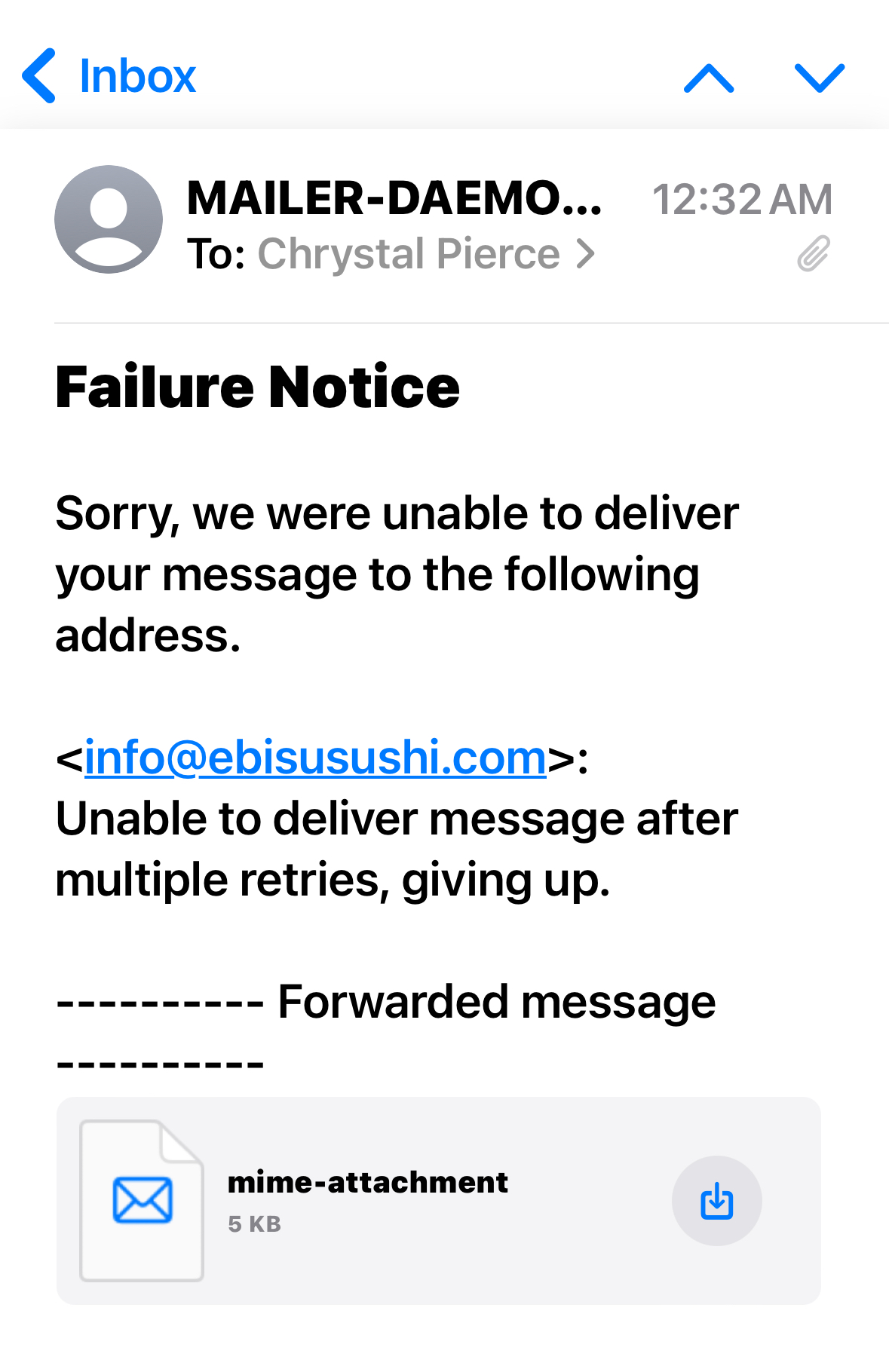
Task: Go to the next message with down arrow
Action: click(x=819, y=78)
